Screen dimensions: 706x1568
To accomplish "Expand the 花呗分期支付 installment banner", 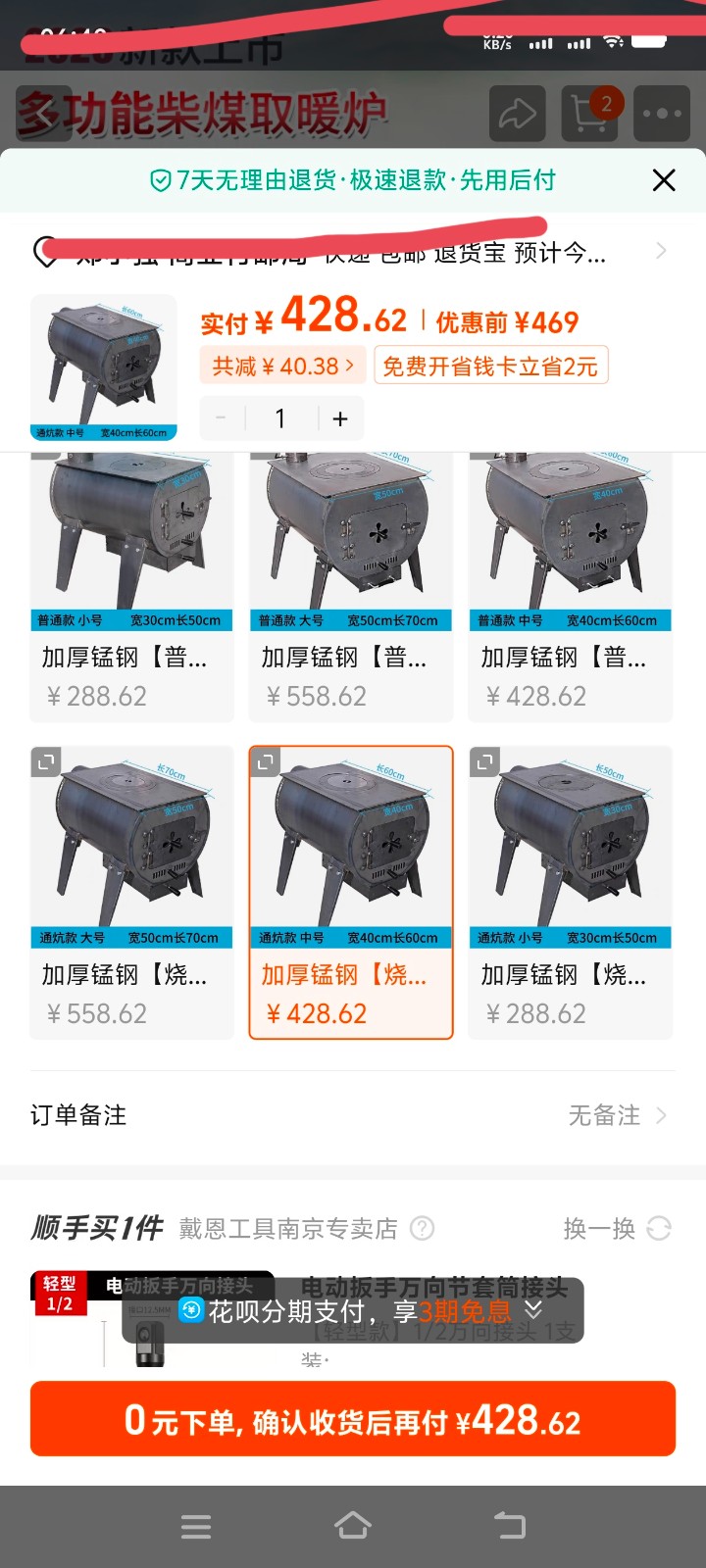I will pyautogui.click(x=533, y=1310).
